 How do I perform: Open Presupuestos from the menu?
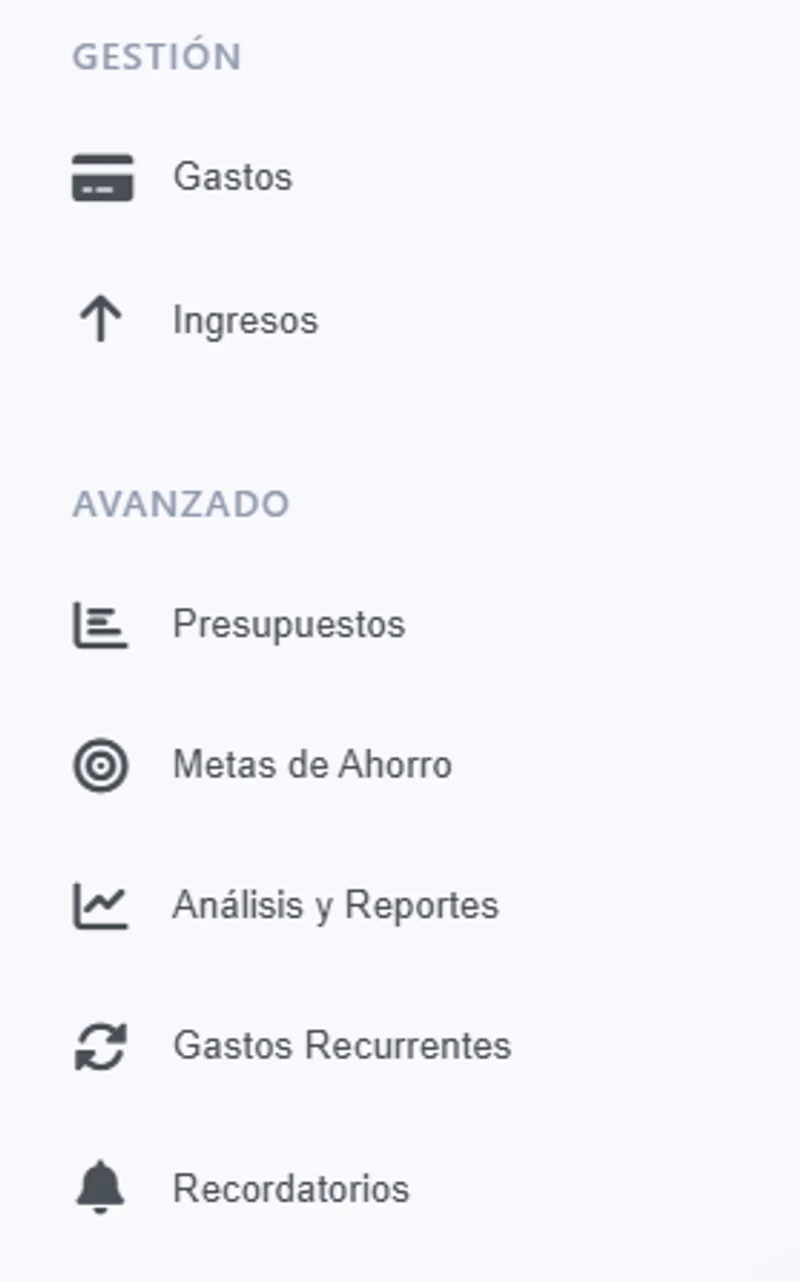coord(288,624)
